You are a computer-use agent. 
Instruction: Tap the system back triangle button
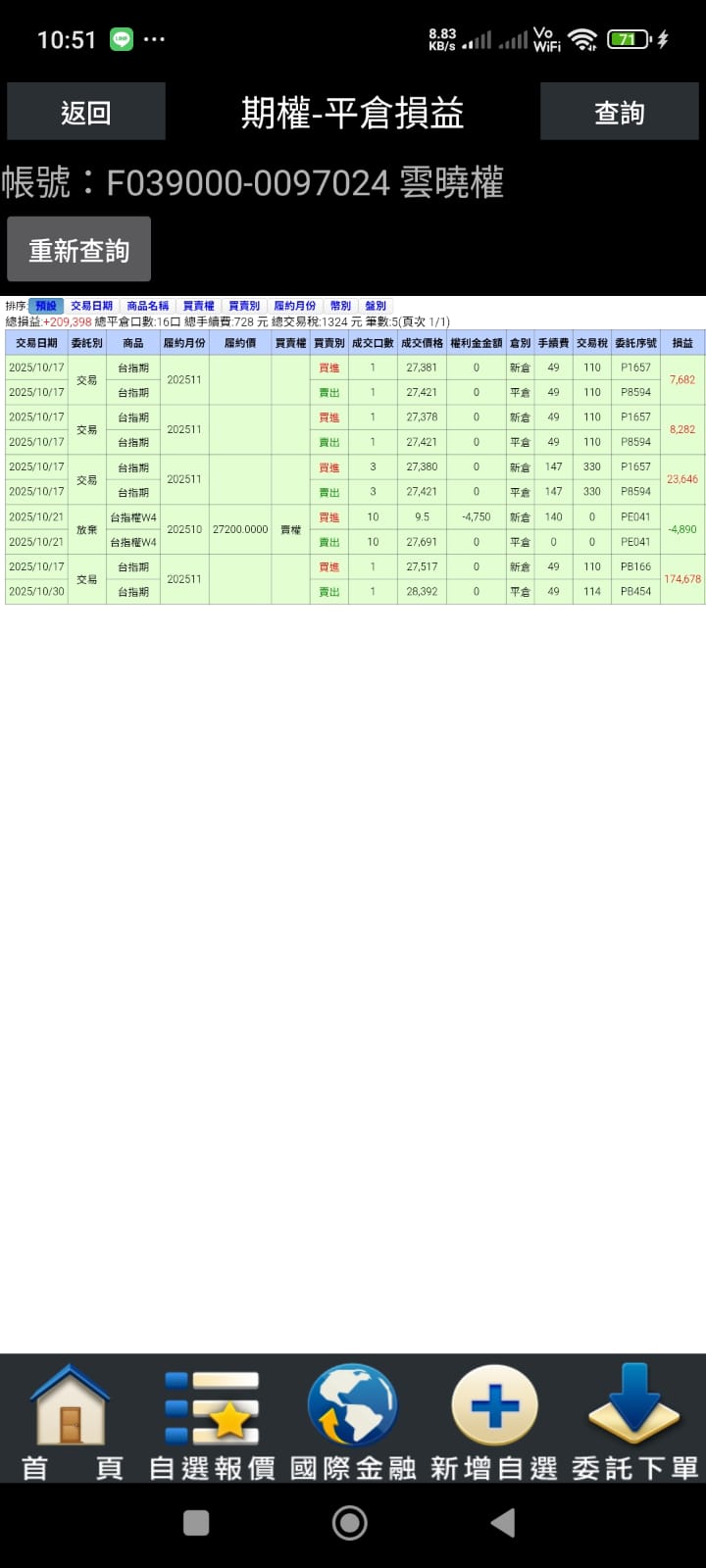(x=503, y=1522)
